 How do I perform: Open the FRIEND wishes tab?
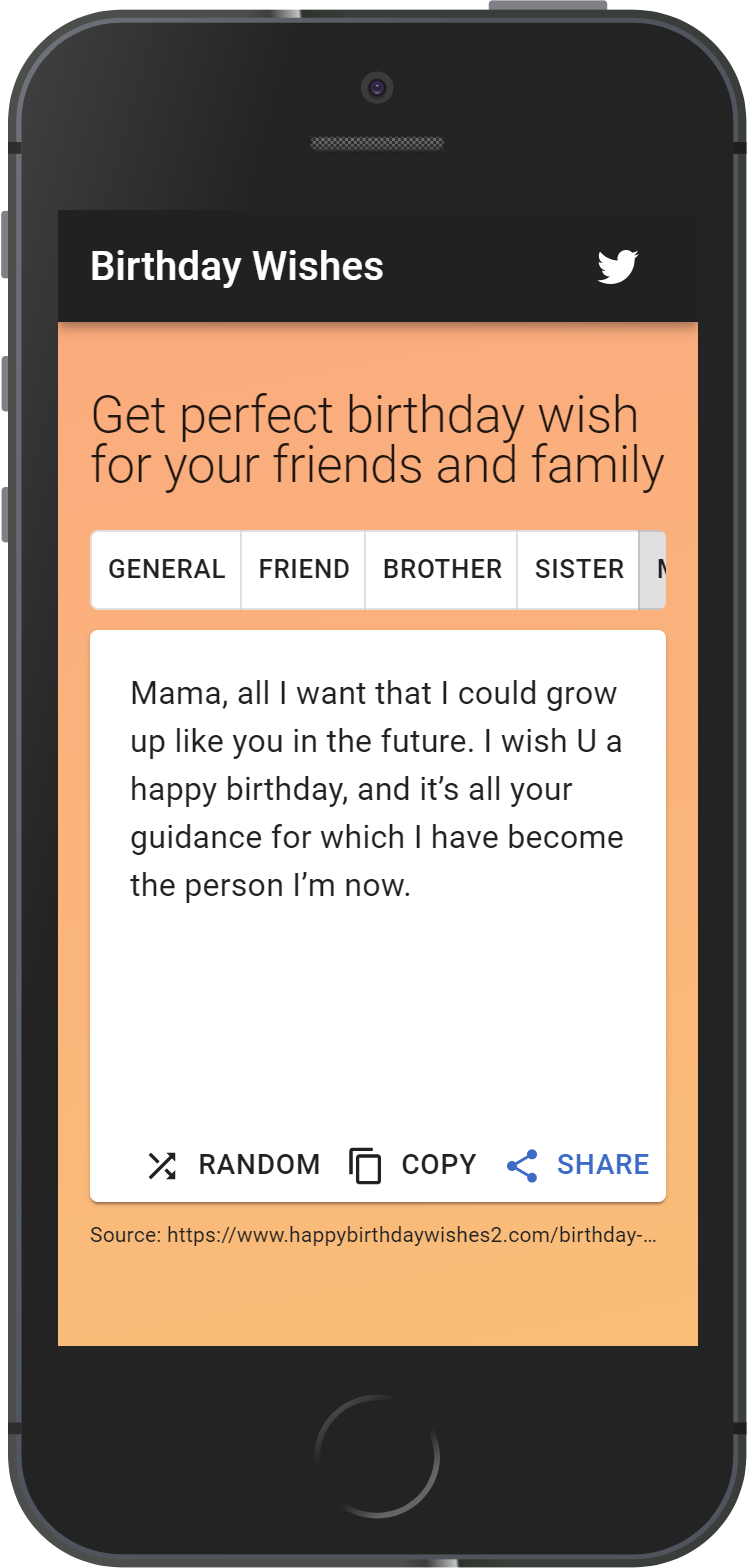(302, 569)
